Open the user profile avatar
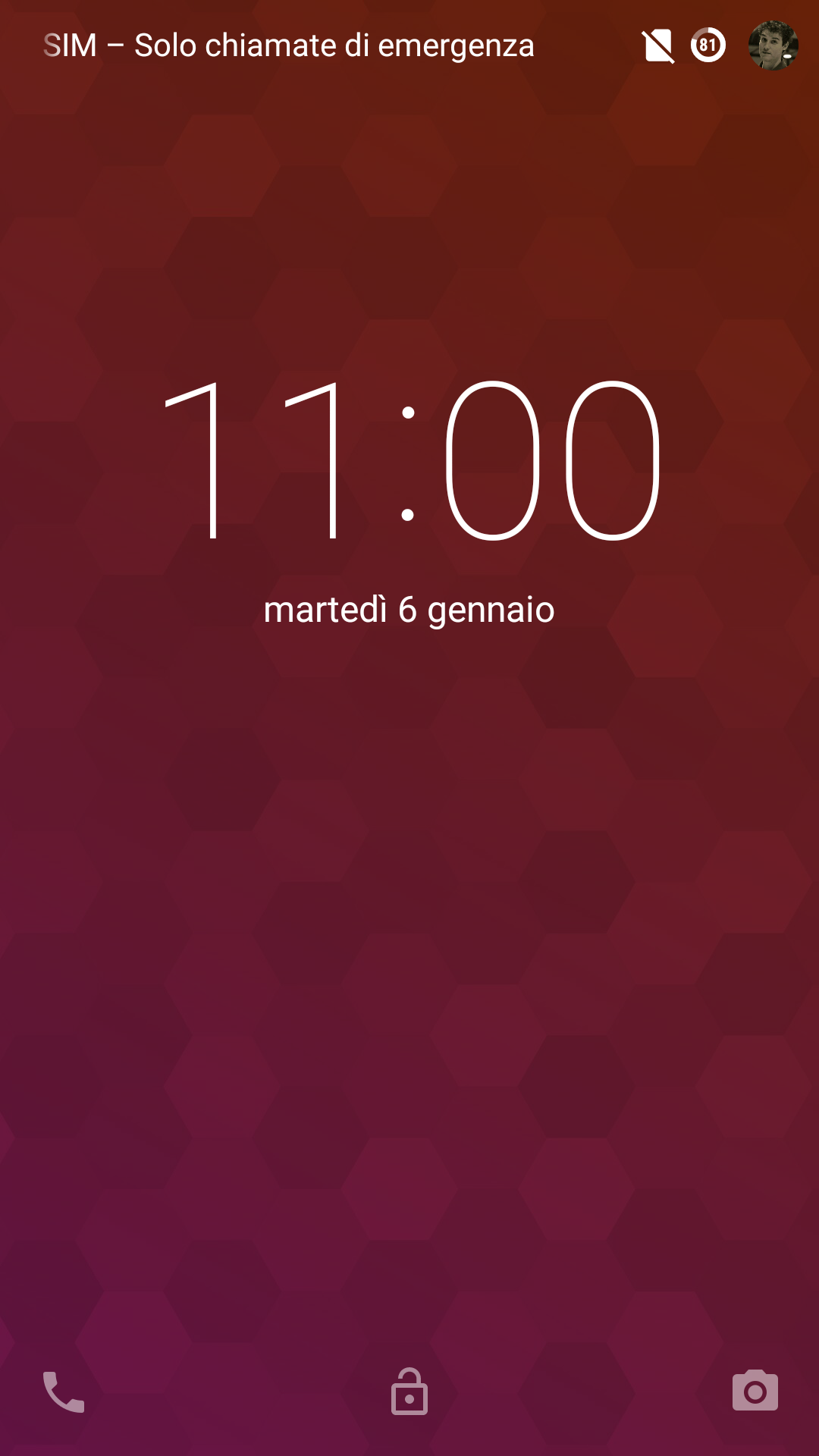 773,45
